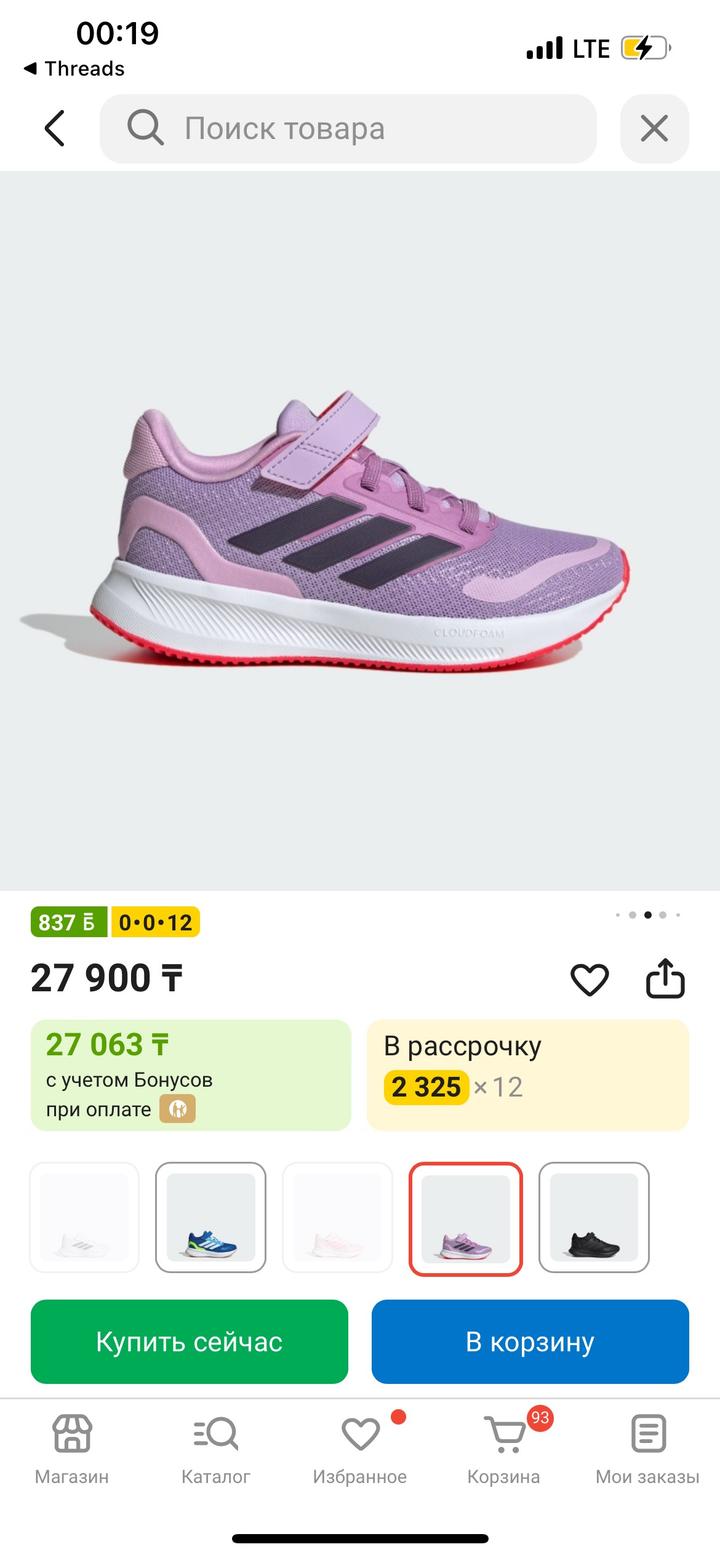
Task: Open the Каталог tab
Action: (x=216, y=1449)
